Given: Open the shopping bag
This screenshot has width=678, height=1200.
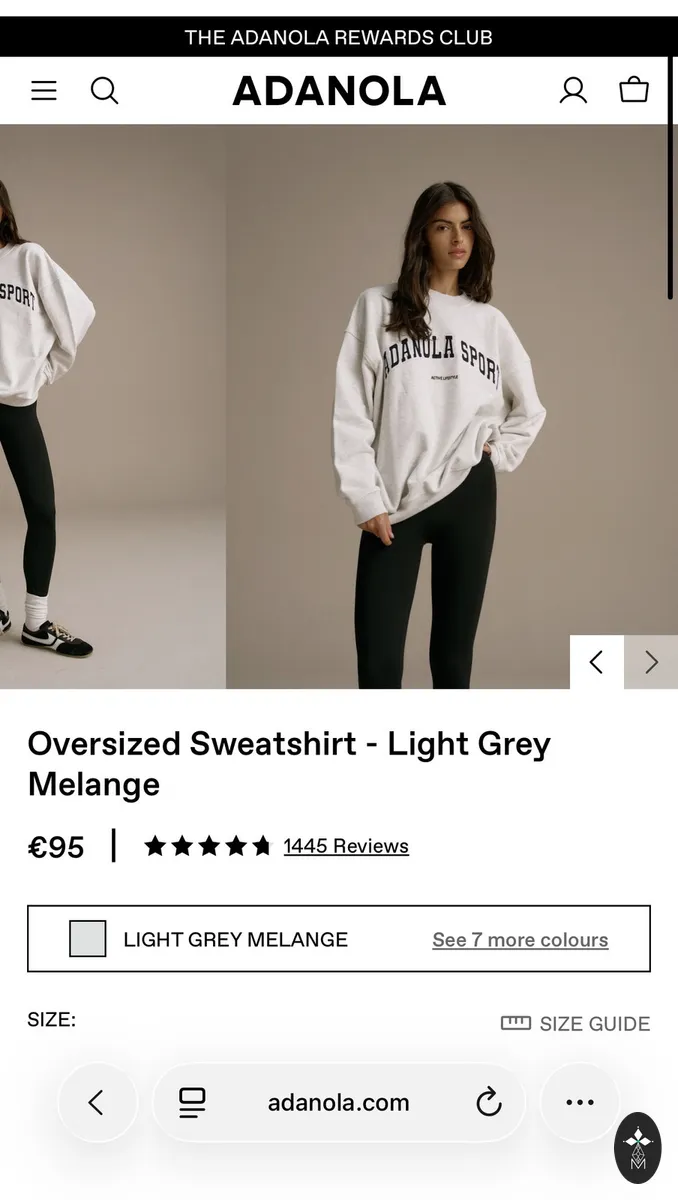Looking at the screenshot, I should 634,91.
